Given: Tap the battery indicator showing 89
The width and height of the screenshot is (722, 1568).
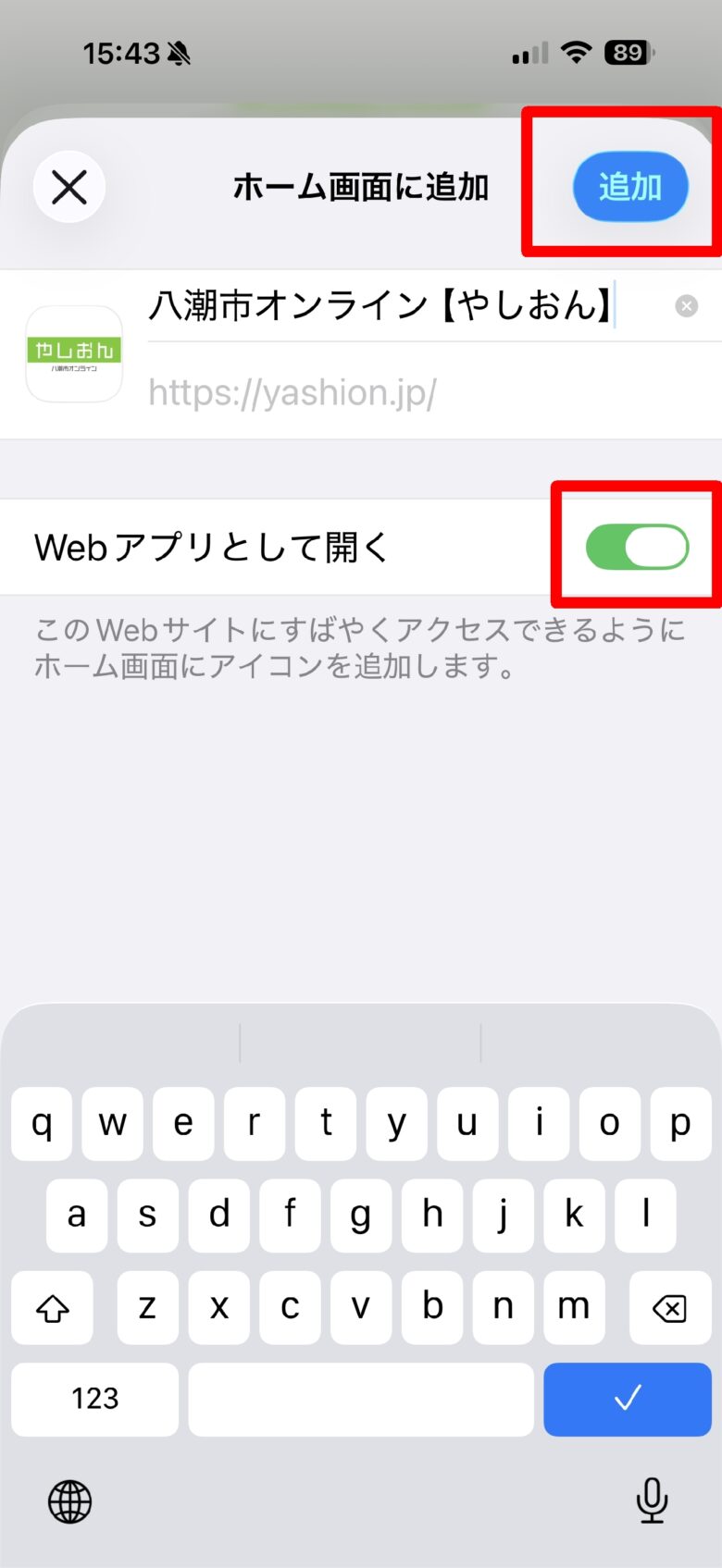Looking at the screenshot, I should (x=626, y=53).
